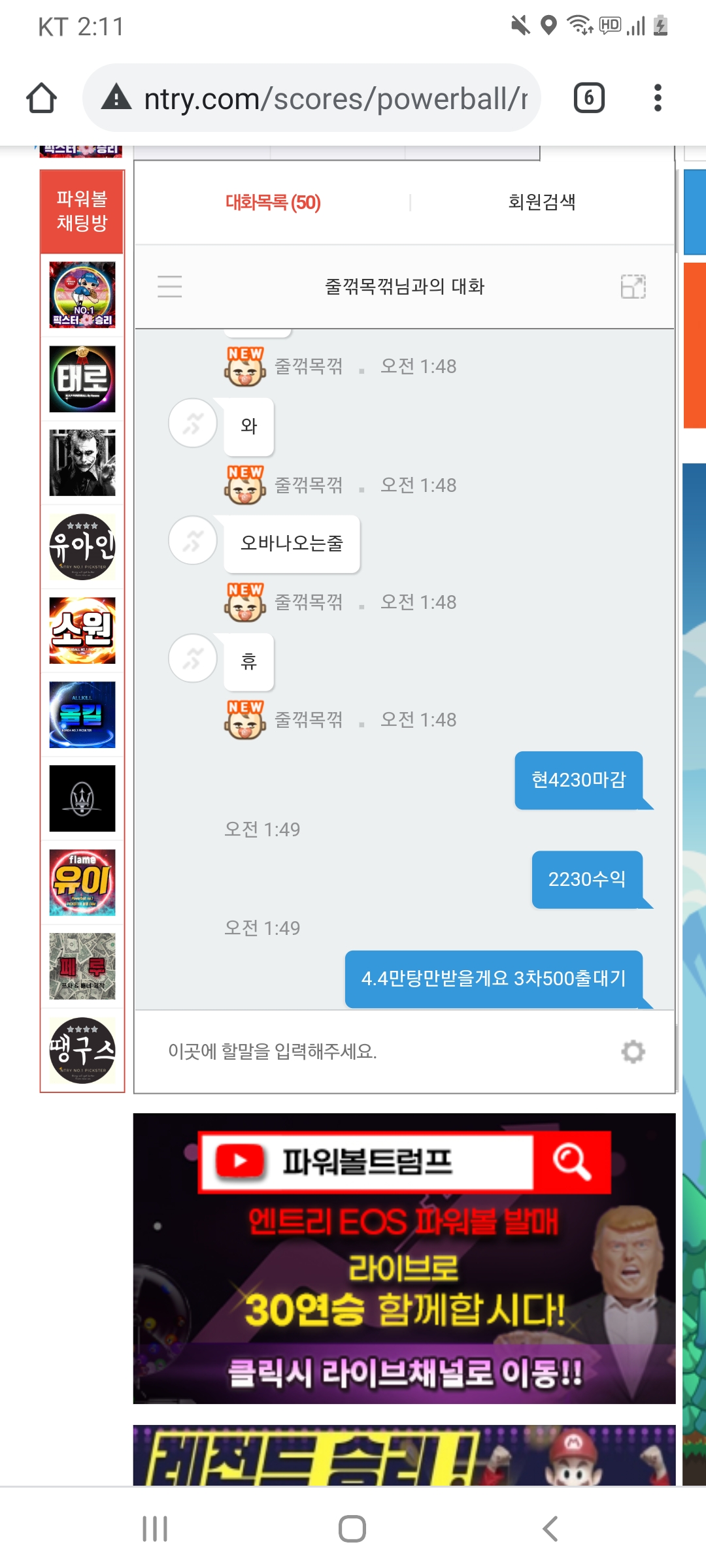Open the 유아인 chat room
The image size is (706, 1568).
tap(82, 546)
